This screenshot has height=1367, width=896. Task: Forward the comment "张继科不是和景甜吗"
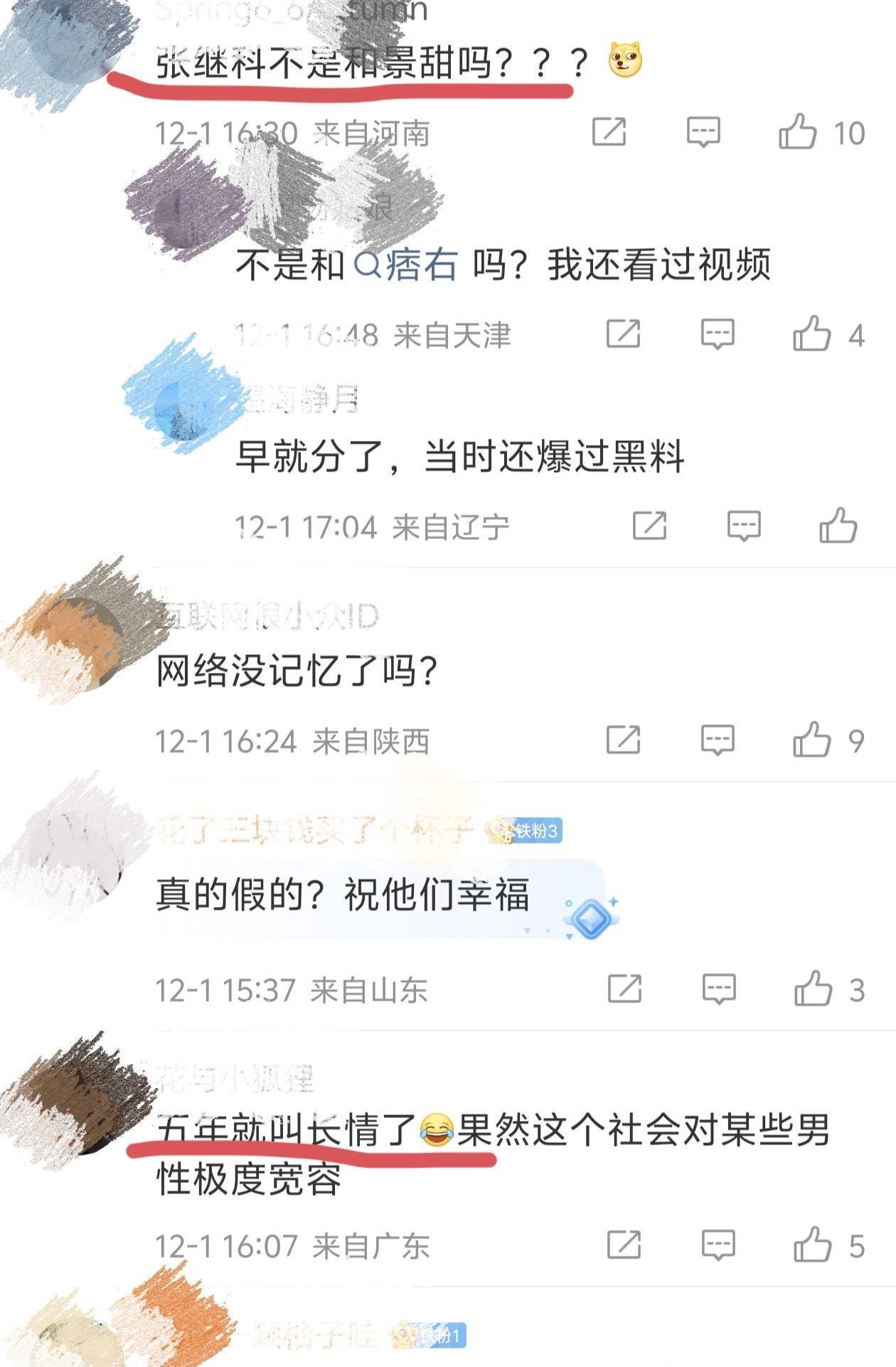[609, 132]
